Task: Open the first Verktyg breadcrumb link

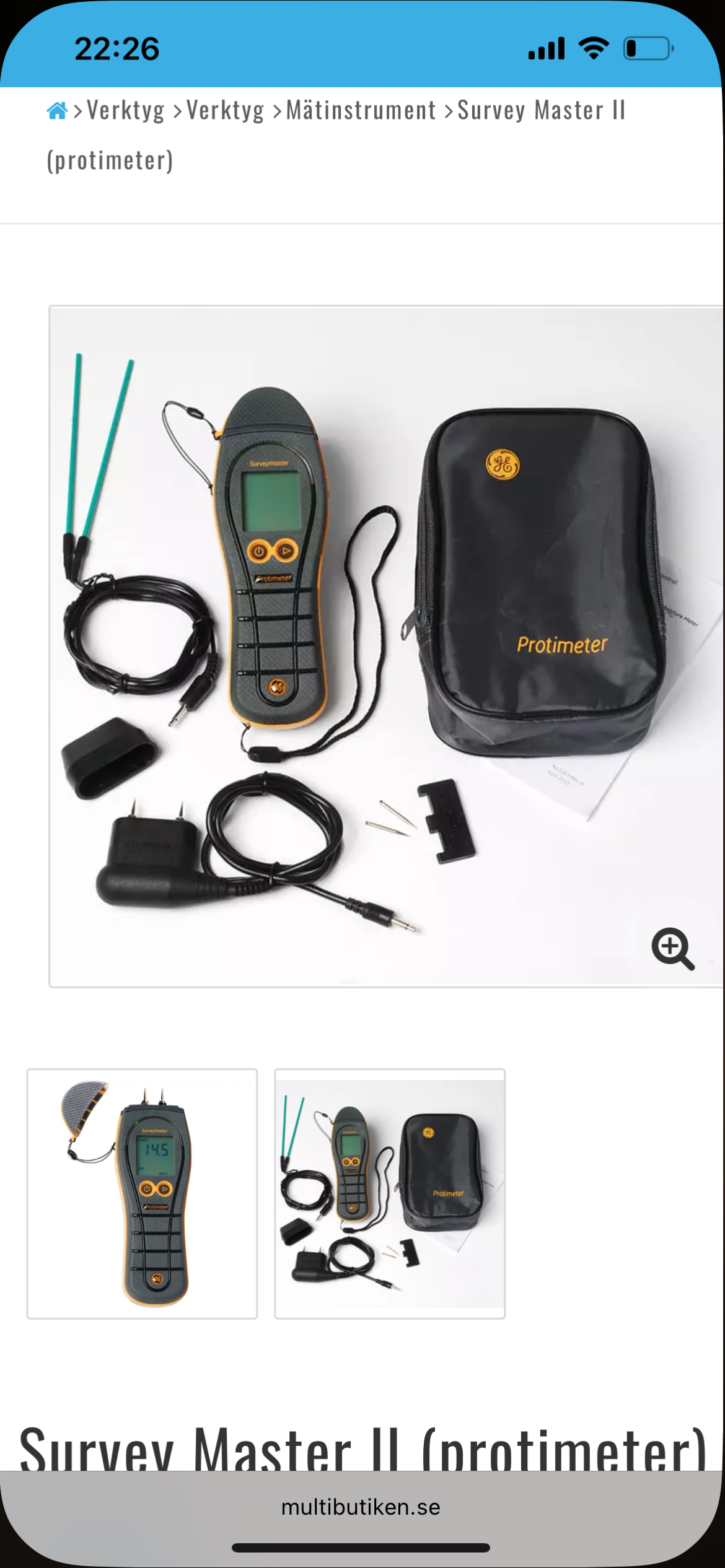Action: click(x=126, y=111)
